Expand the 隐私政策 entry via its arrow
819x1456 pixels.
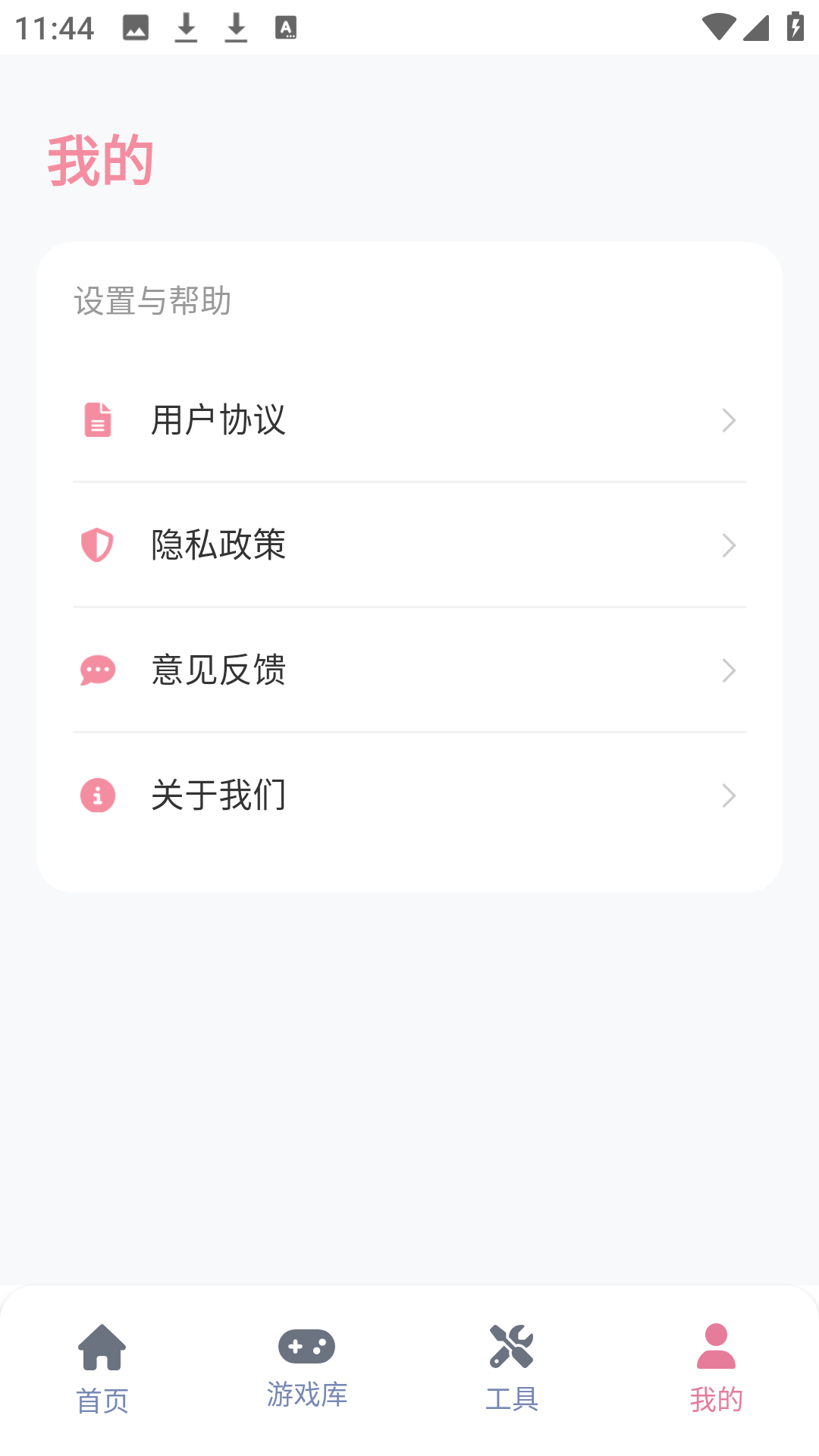click(729, 545)
